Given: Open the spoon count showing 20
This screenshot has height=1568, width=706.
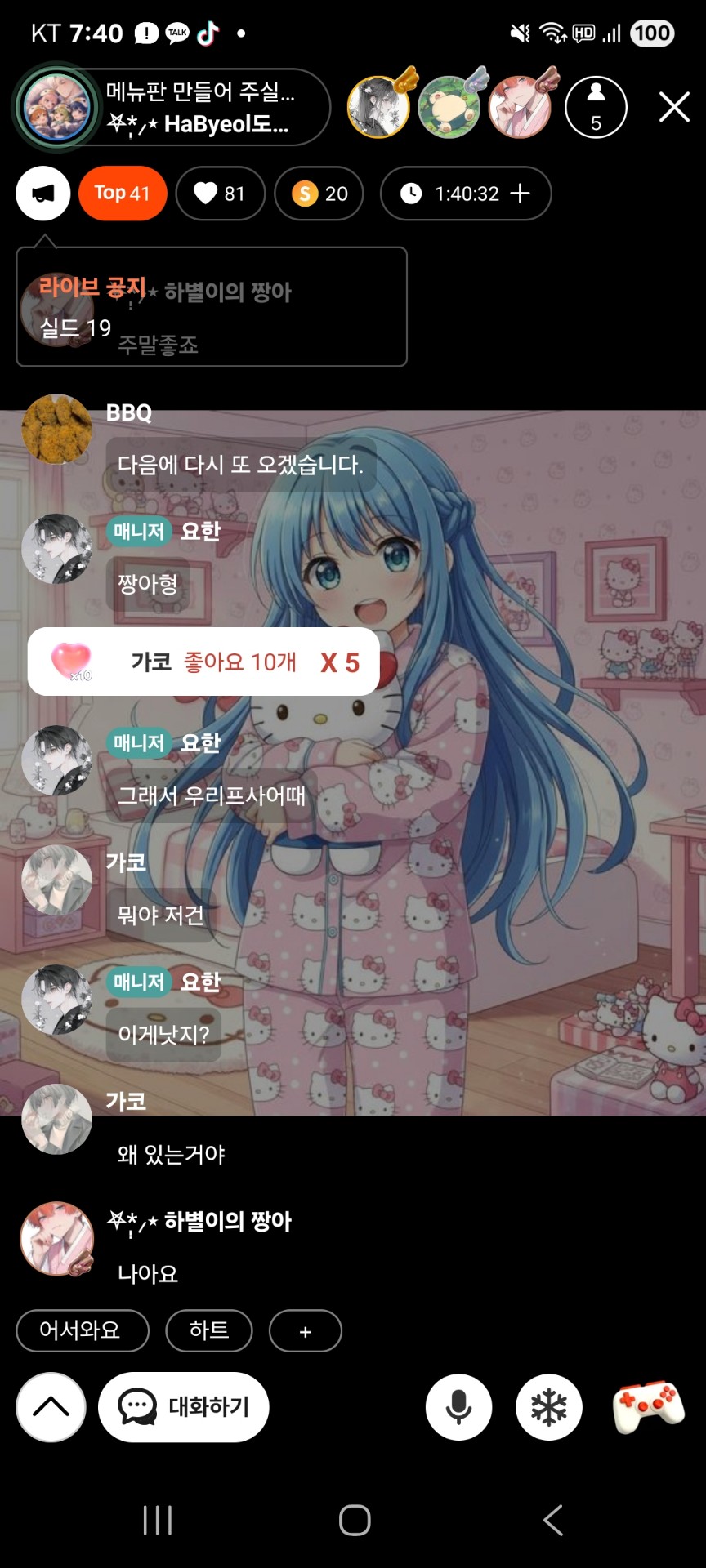Looking at the screenshot, I should point(319,194).
